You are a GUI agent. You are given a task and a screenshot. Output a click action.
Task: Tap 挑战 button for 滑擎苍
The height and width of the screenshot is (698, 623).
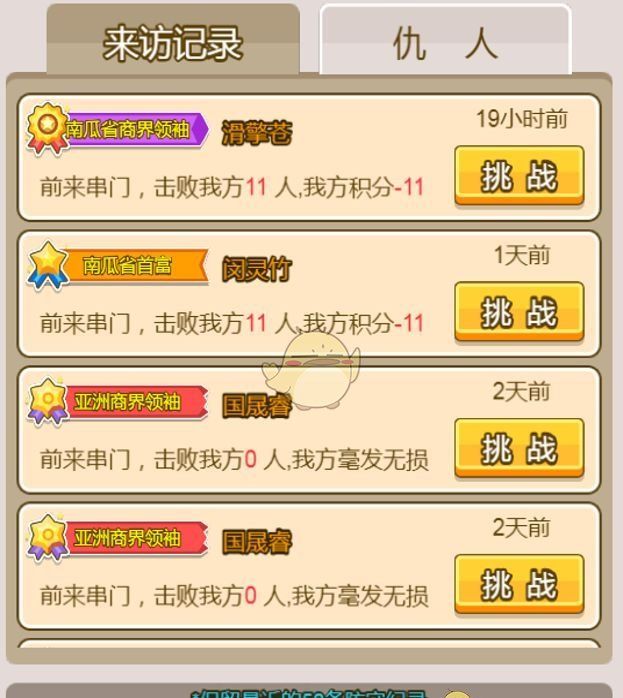[519, 176]
